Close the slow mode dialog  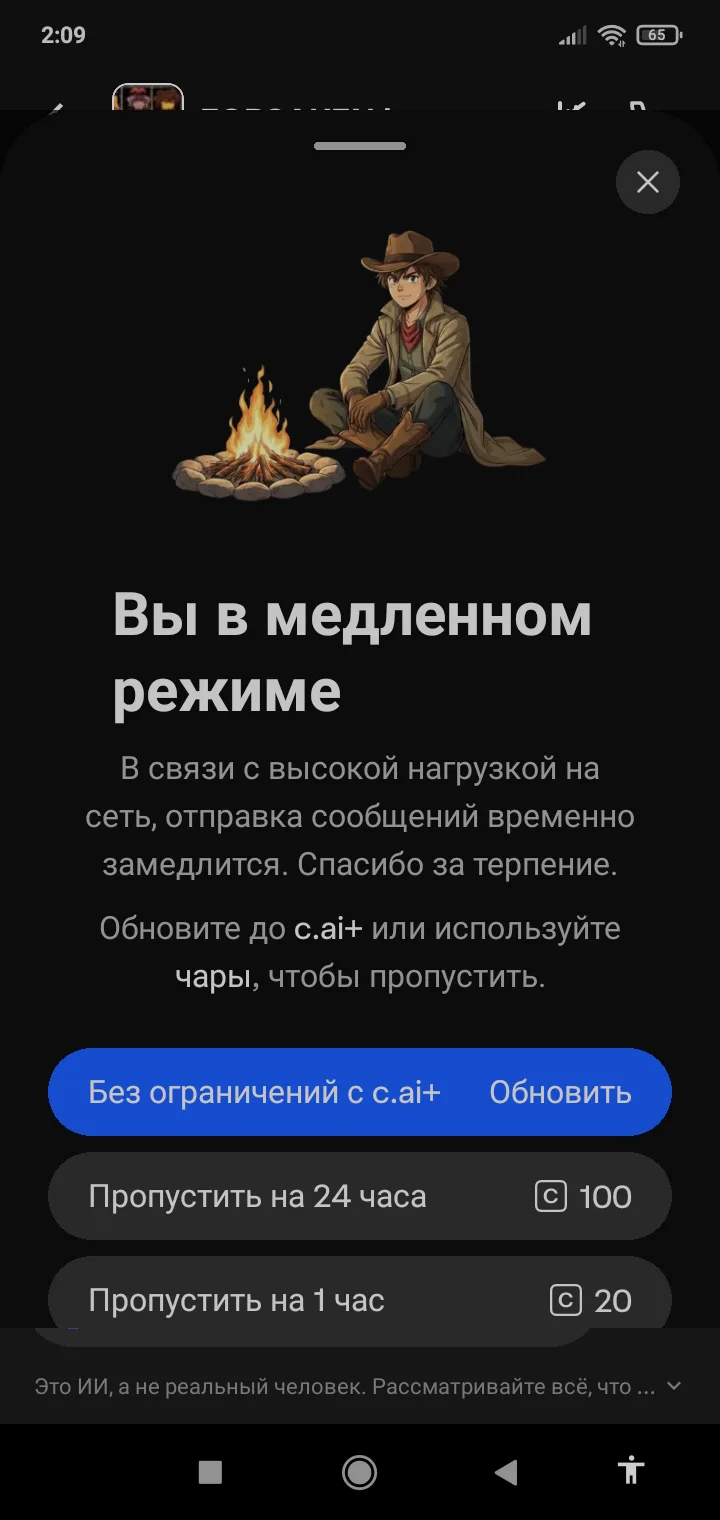[648, 182]
